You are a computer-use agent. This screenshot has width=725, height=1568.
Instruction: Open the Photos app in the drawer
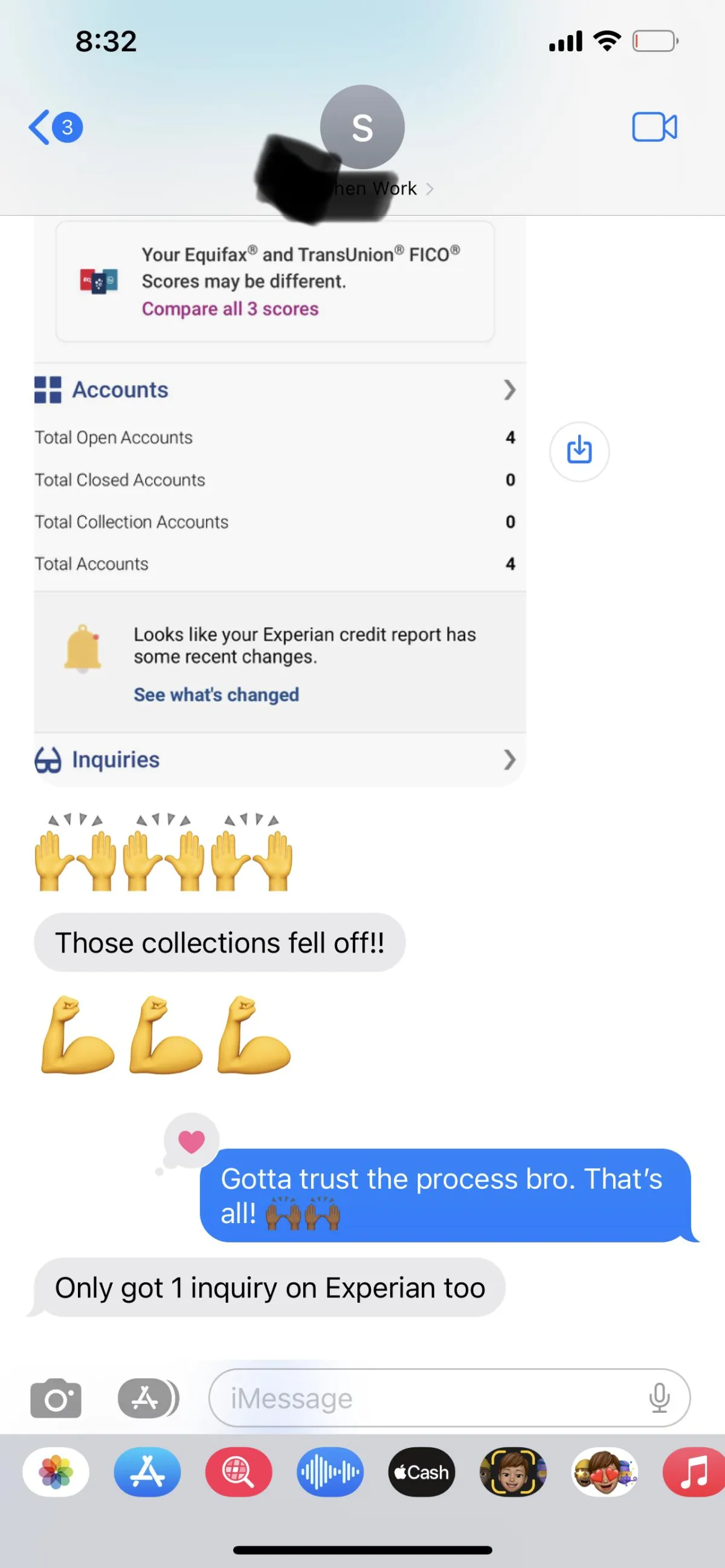(56, 1472)
